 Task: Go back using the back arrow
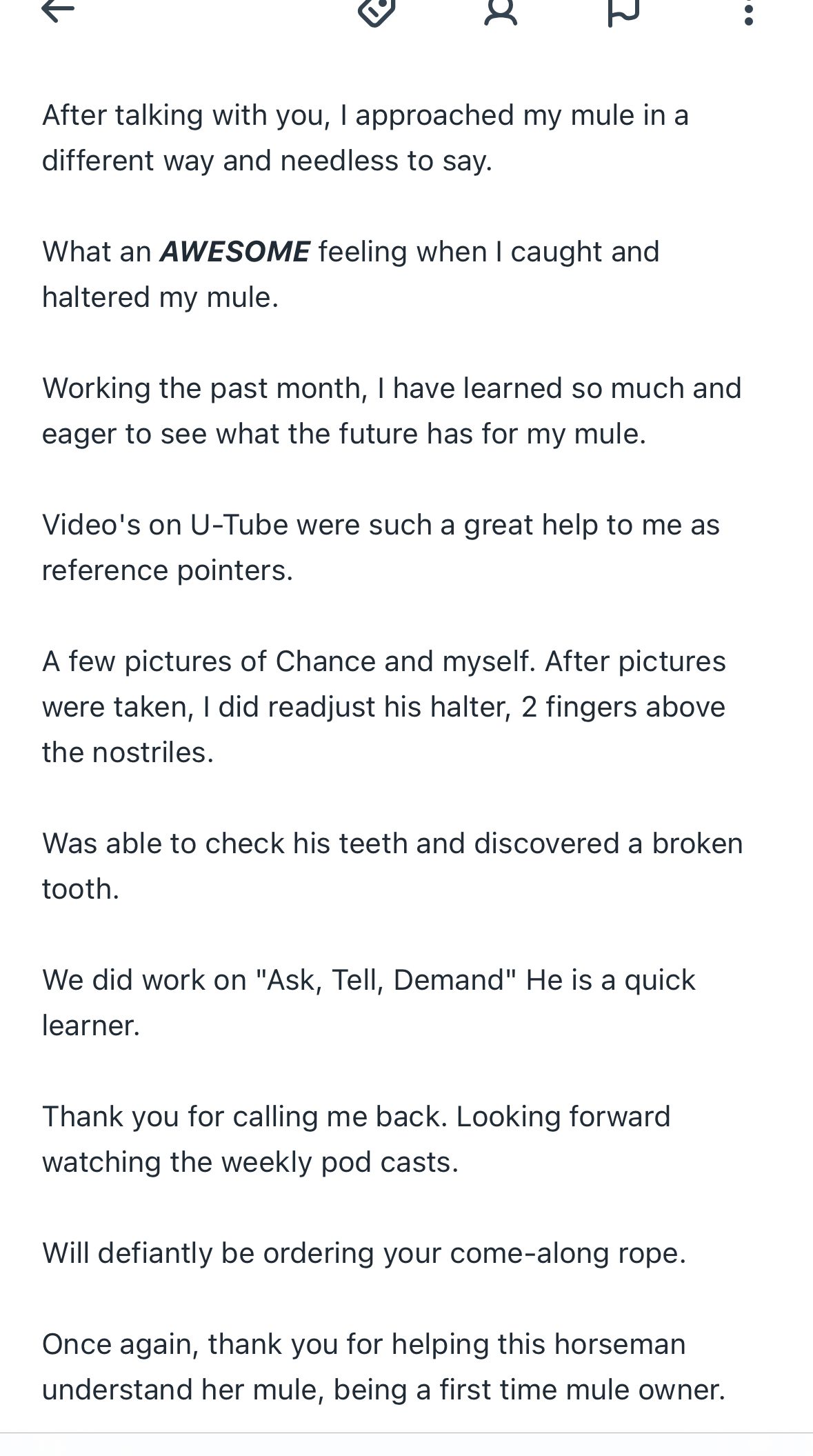[x=58, y=10]
